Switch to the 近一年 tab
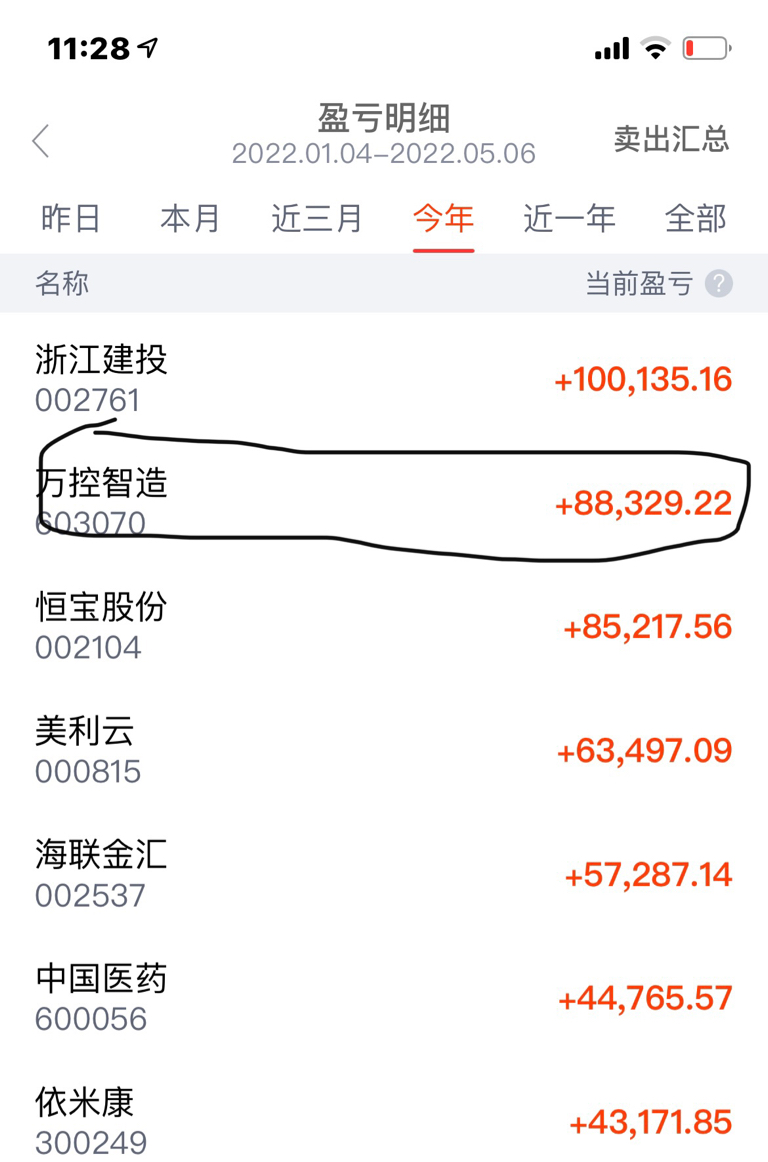Screen dimensions: 768x1162 569,218
